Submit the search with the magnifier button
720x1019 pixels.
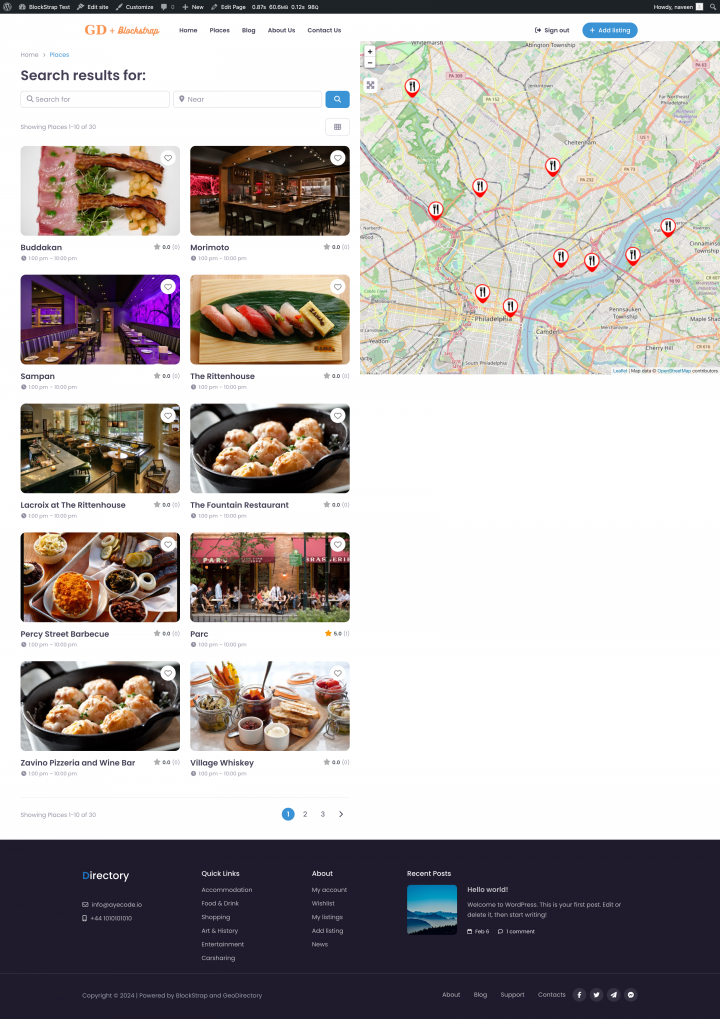tap(337, 99)
